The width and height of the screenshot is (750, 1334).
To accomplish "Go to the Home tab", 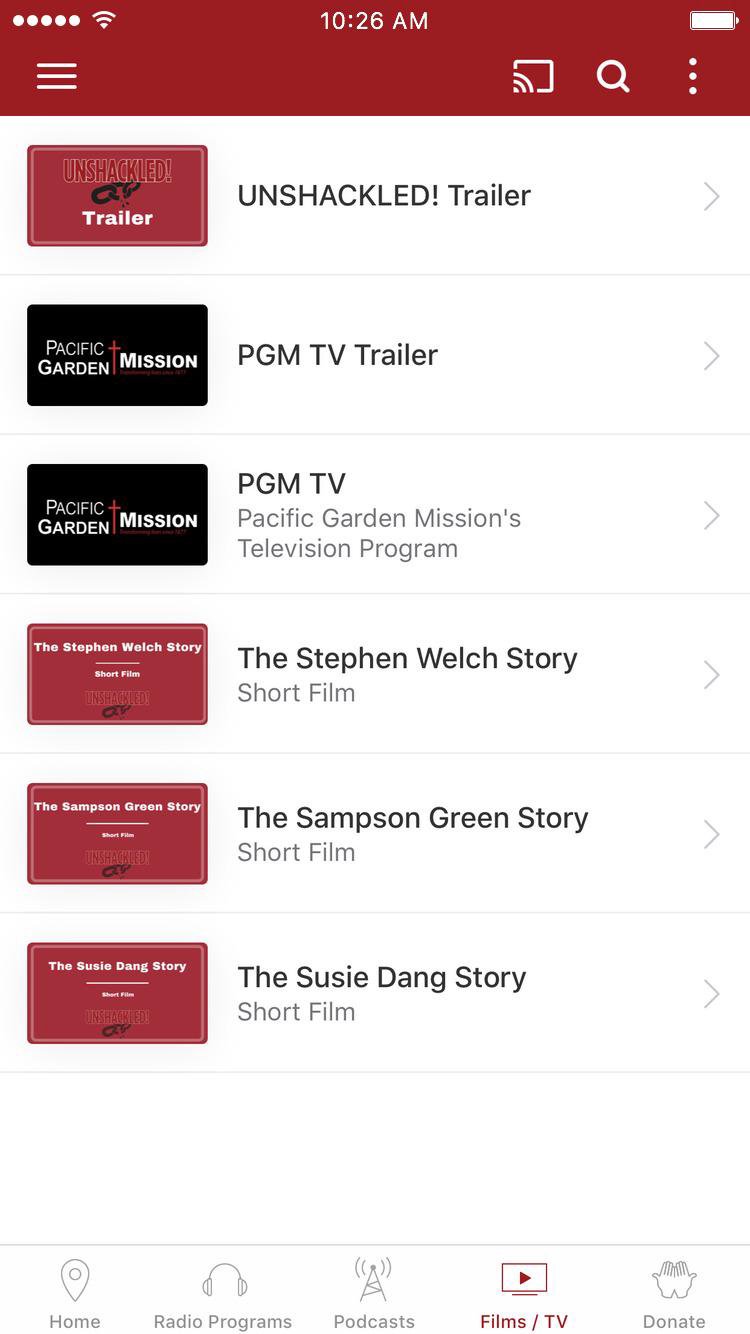I will [75, 1294].
